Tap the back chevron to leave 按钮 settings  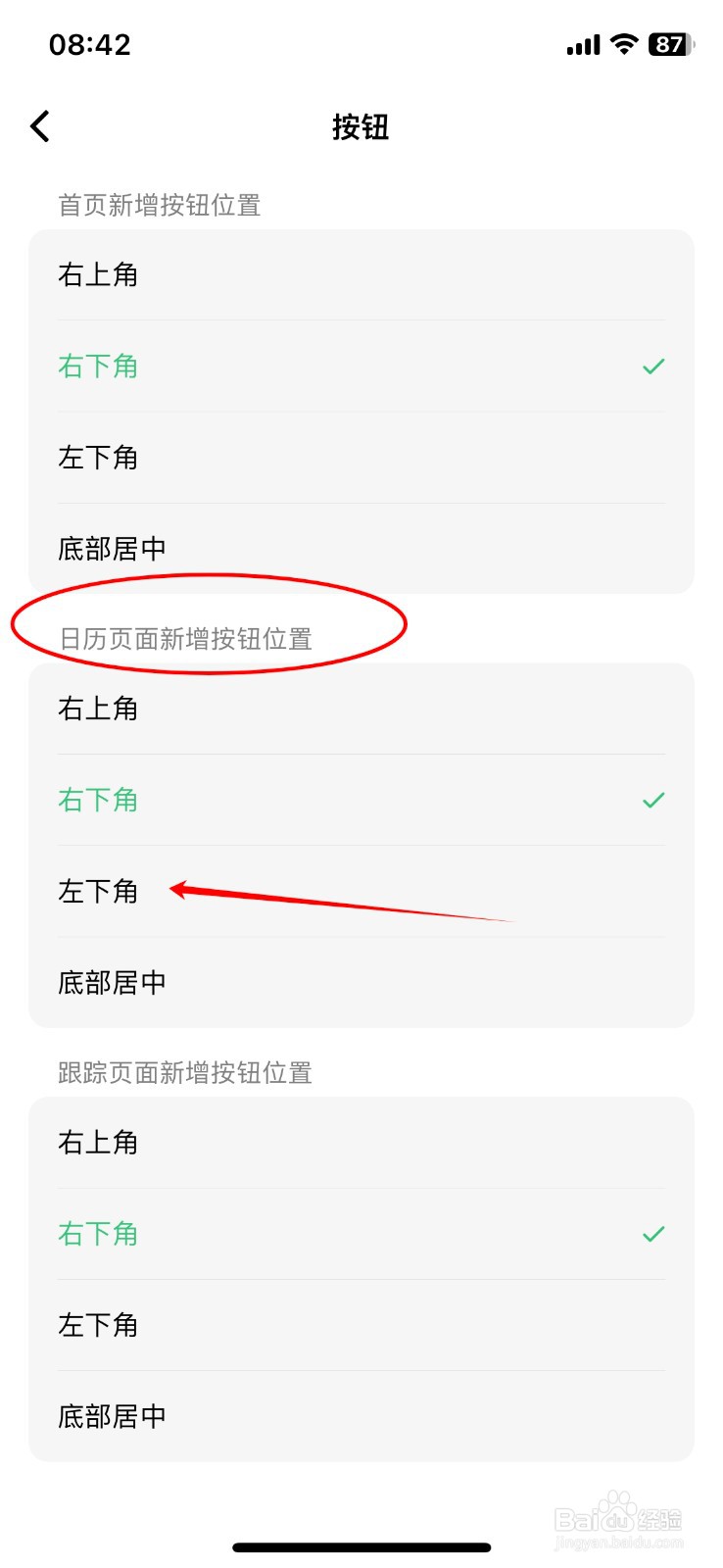pyautogui.click(x=39, y=125)
